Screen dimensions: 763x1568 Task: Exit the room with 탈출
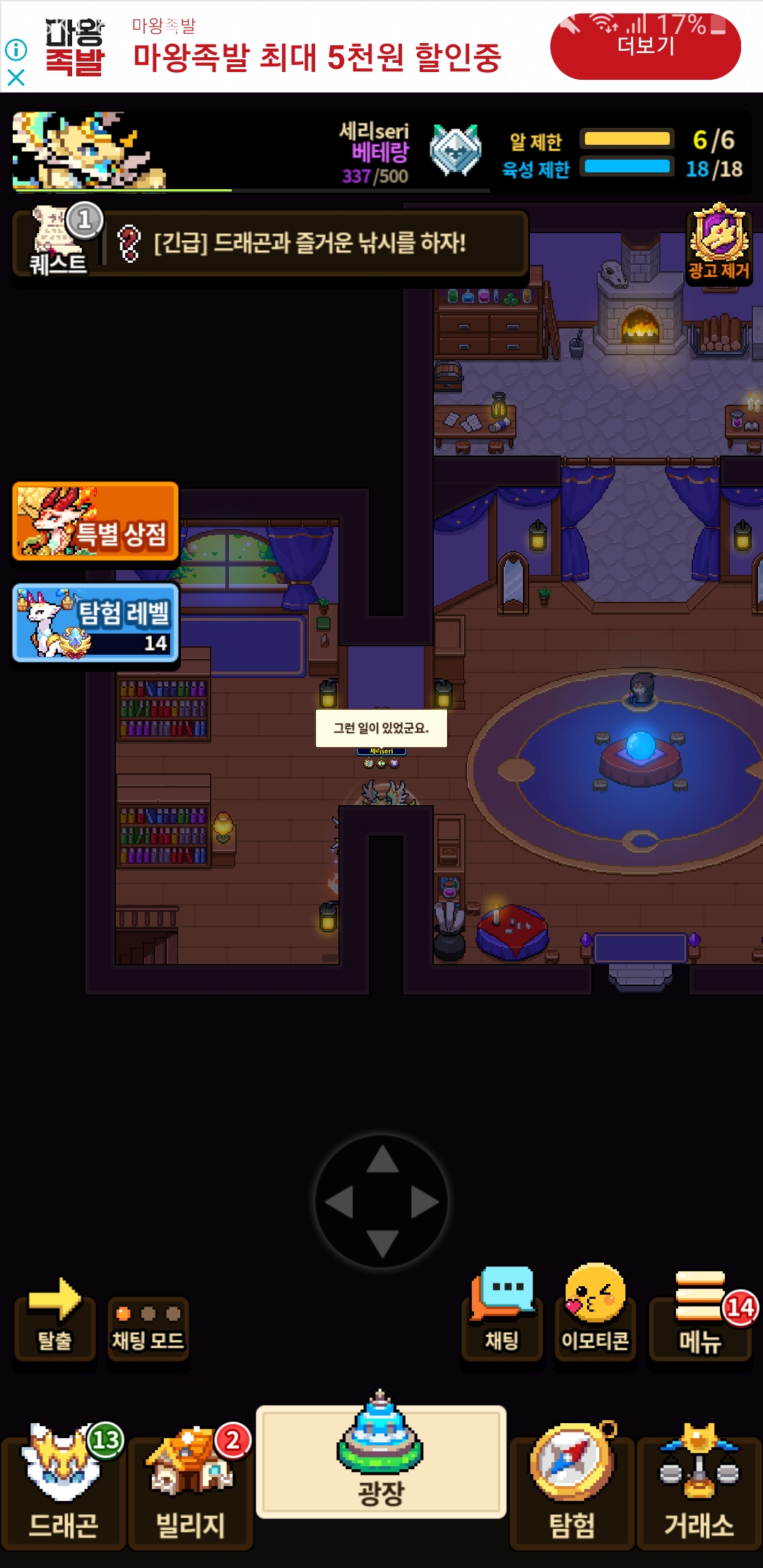coord(55,1319)
